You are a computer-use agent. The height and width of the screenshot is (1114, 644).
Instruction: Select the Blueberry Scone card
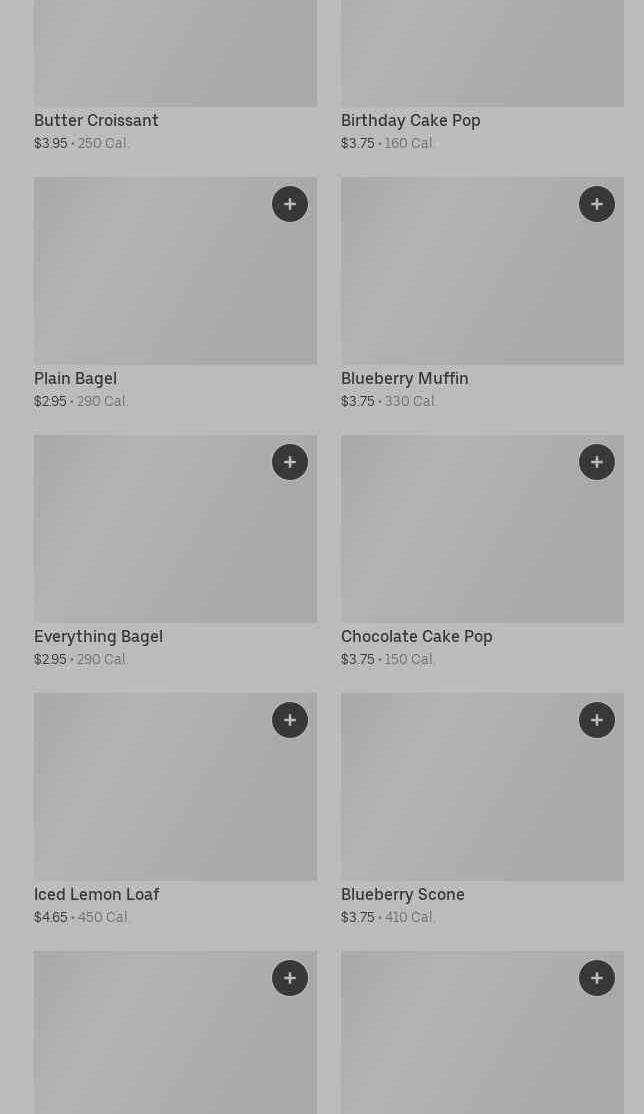click(483, 809)
